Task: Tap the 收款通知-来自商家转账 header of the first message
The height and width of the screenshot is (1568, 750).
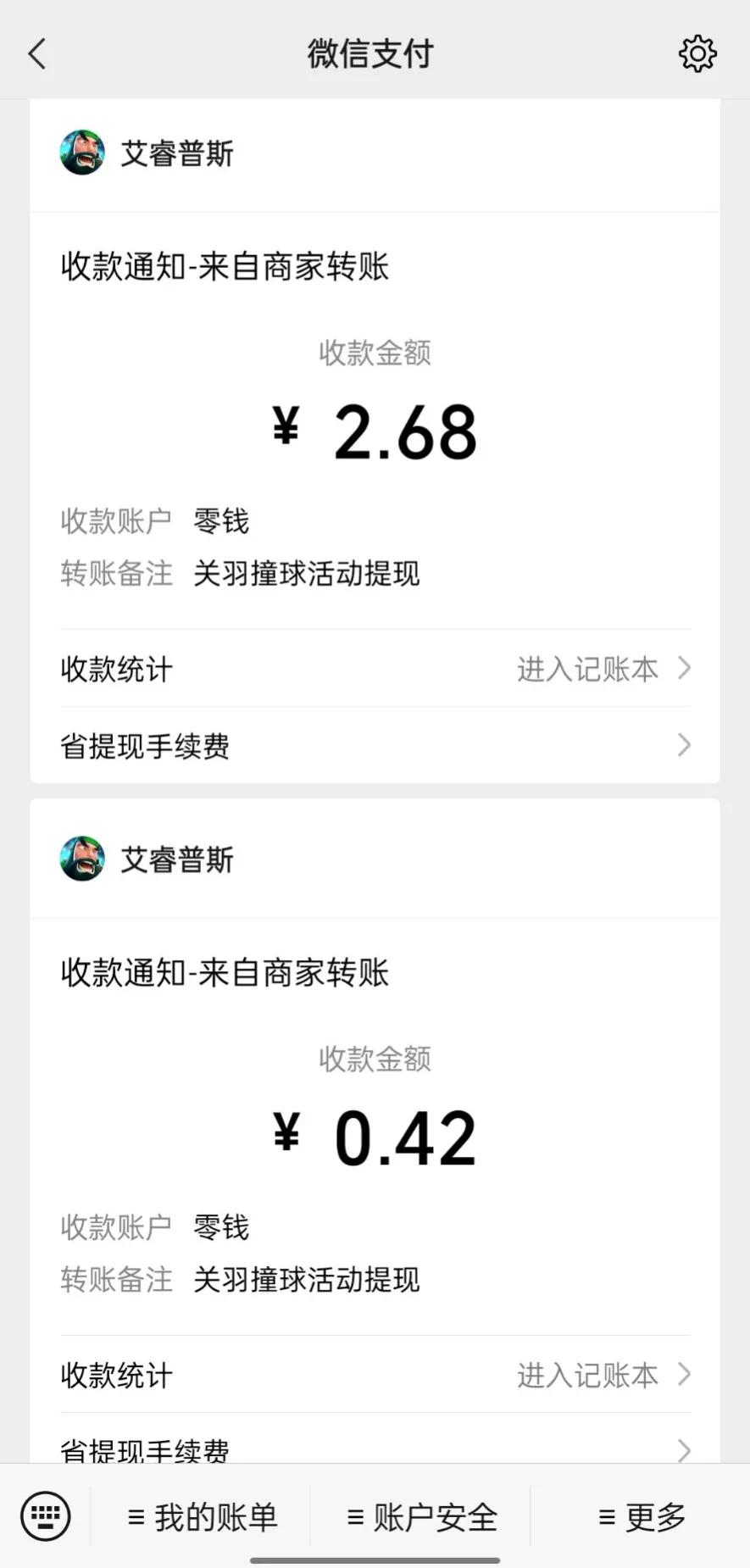Action: click(224, 265)
